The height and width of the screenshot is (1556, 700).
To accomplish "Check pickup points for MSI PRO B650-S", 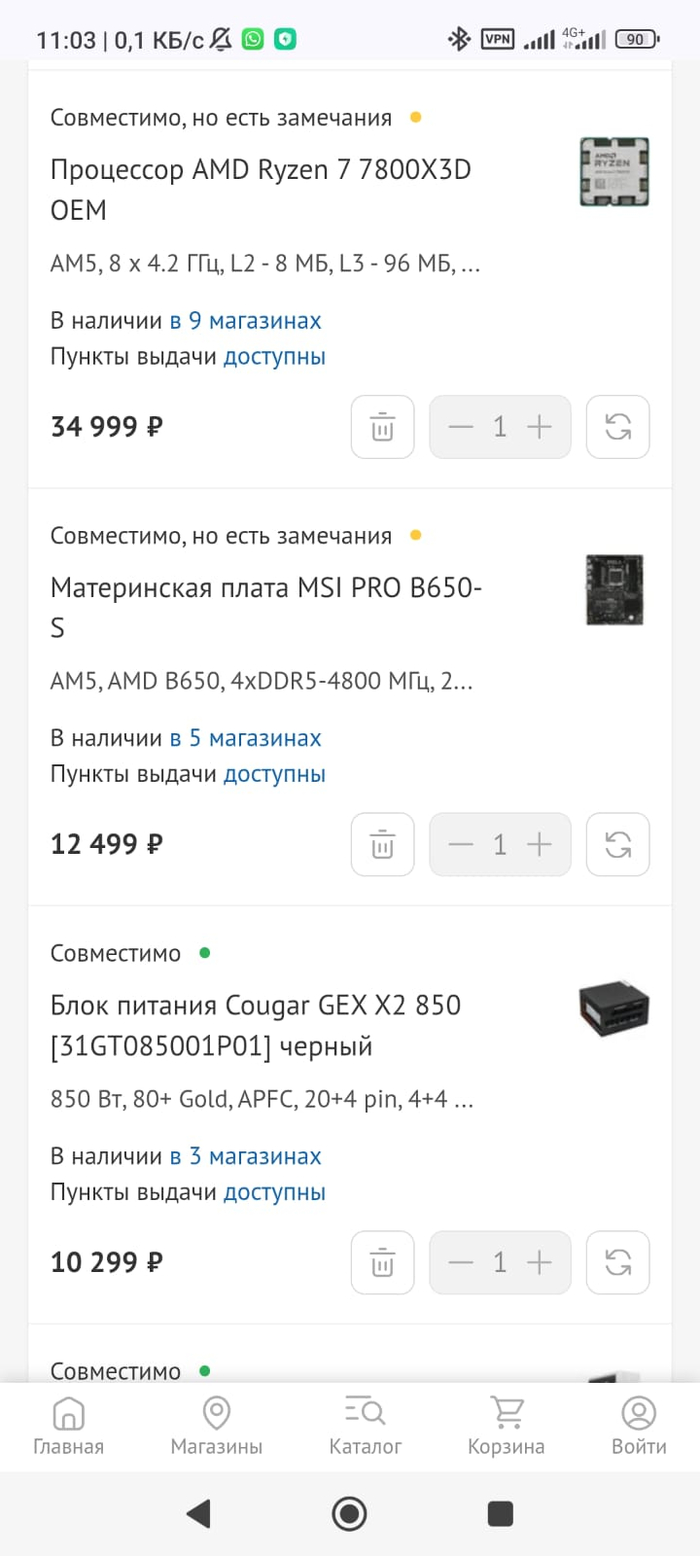I will point(274,774).
